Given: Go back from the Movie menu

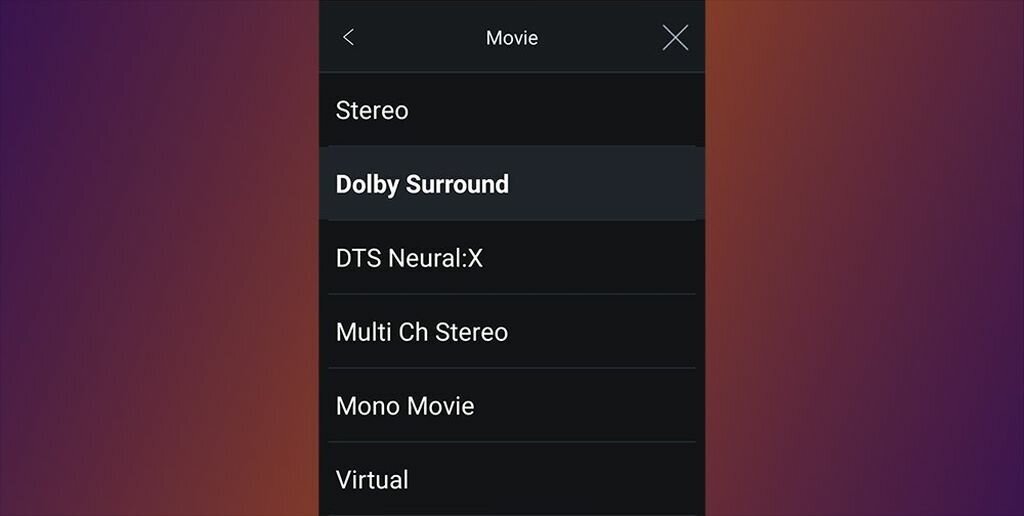Looking at the screenshot, I should point(348,38).
